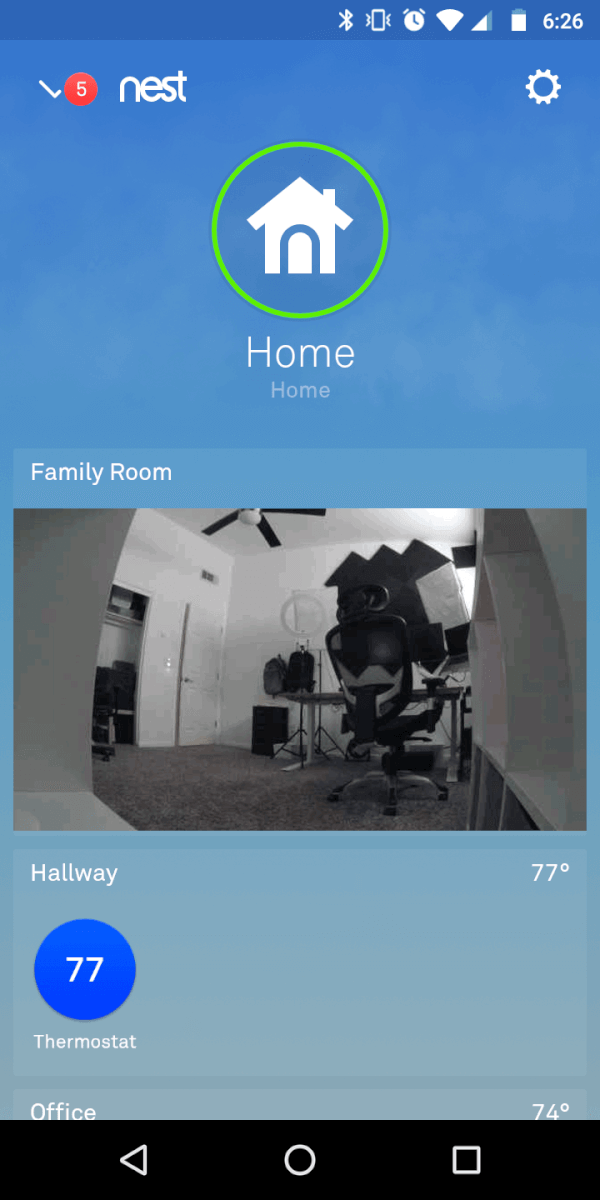Go back with the system back button

tap(133, 1160)
